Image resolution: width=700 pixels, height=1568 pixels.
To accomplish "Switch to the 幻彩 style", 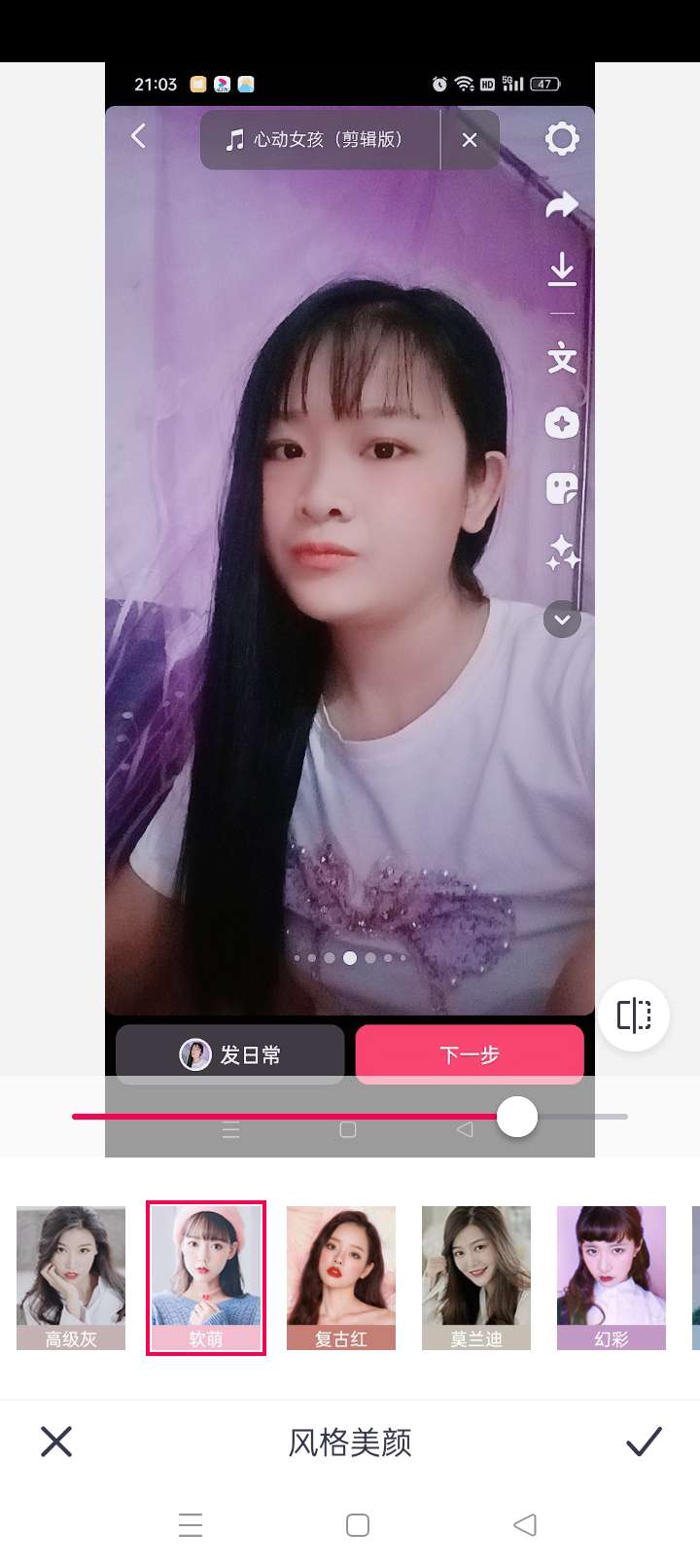I will point(612,1277).
